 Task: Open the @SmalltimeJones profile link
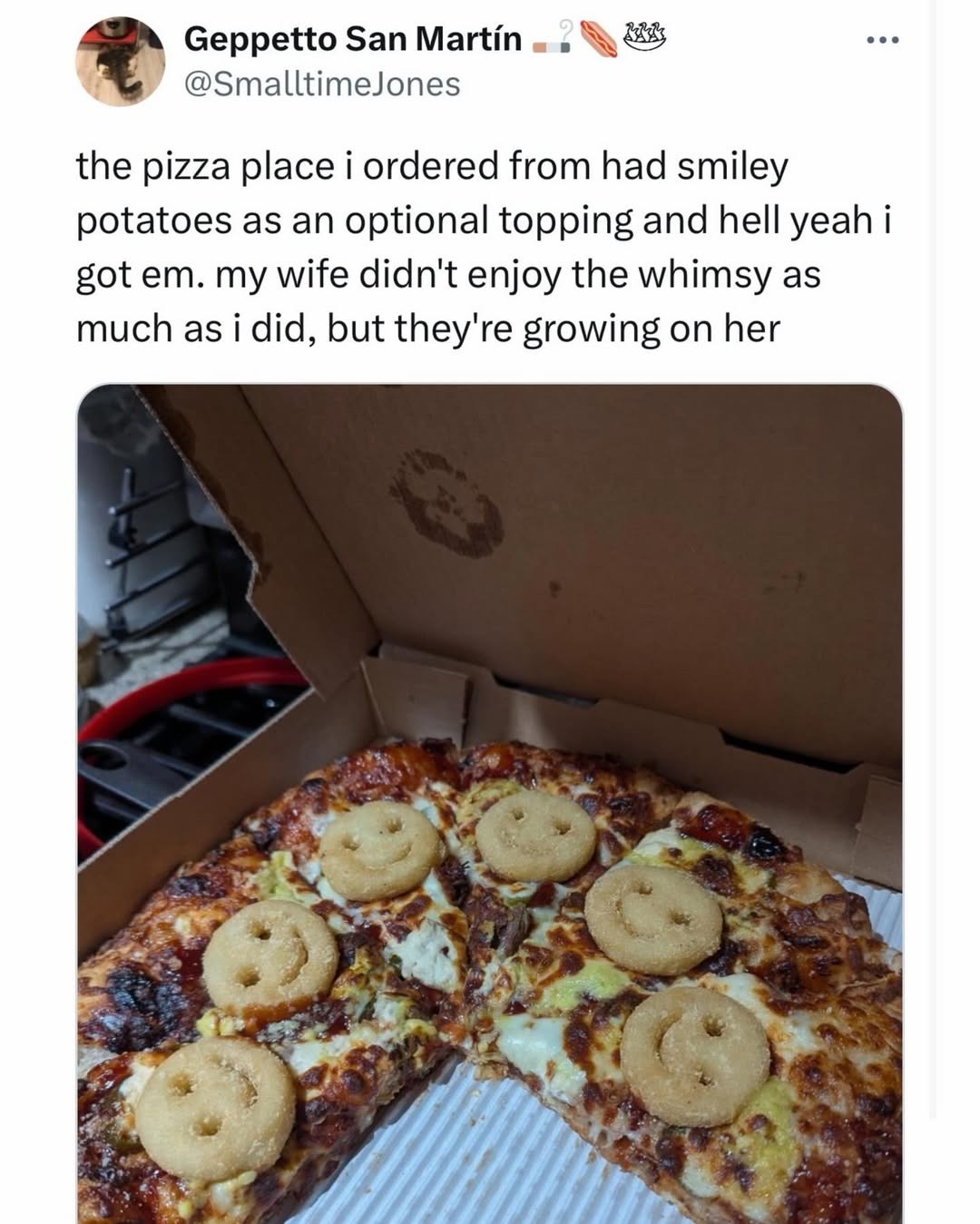coord(319,84)
